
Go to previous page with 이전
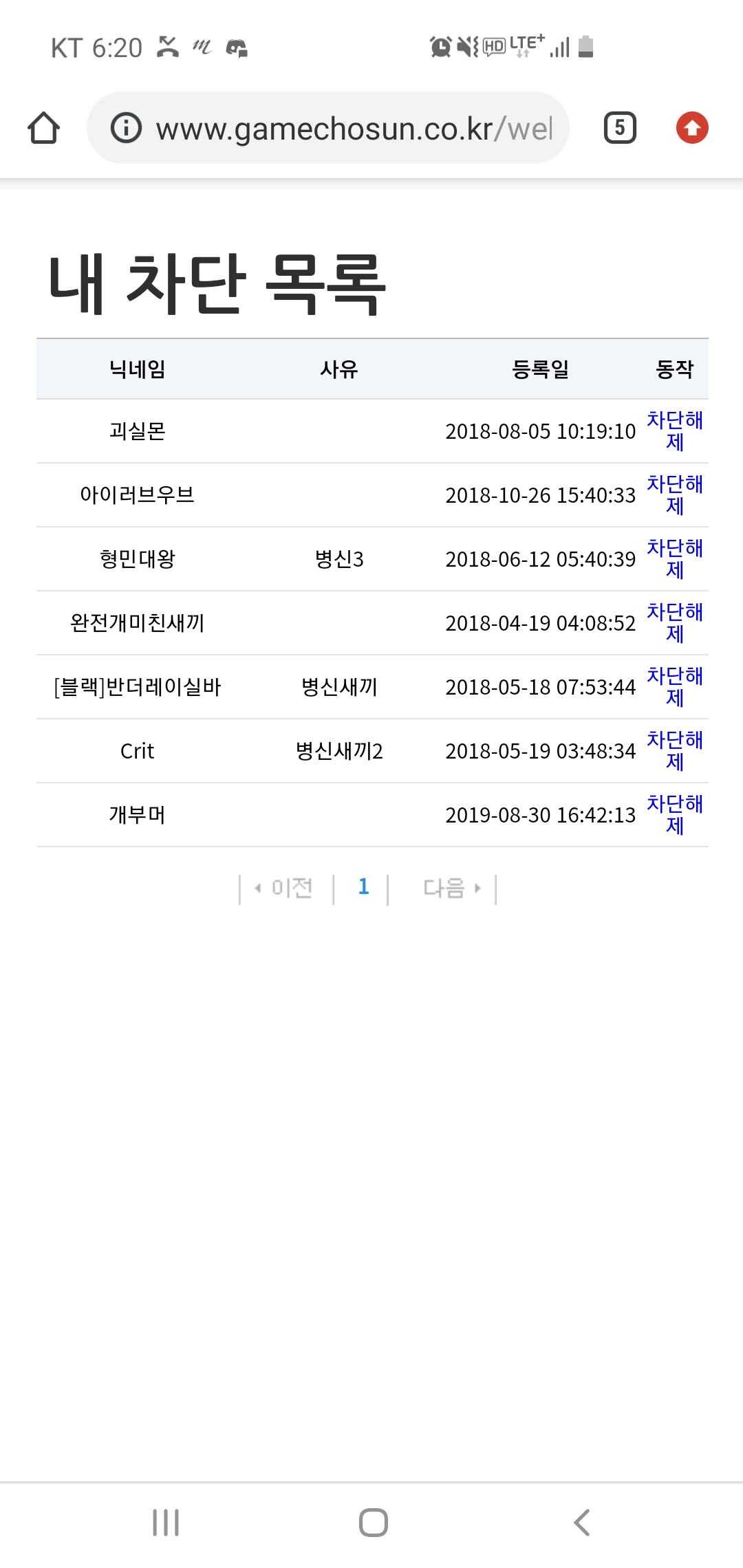tap(286, 889)
